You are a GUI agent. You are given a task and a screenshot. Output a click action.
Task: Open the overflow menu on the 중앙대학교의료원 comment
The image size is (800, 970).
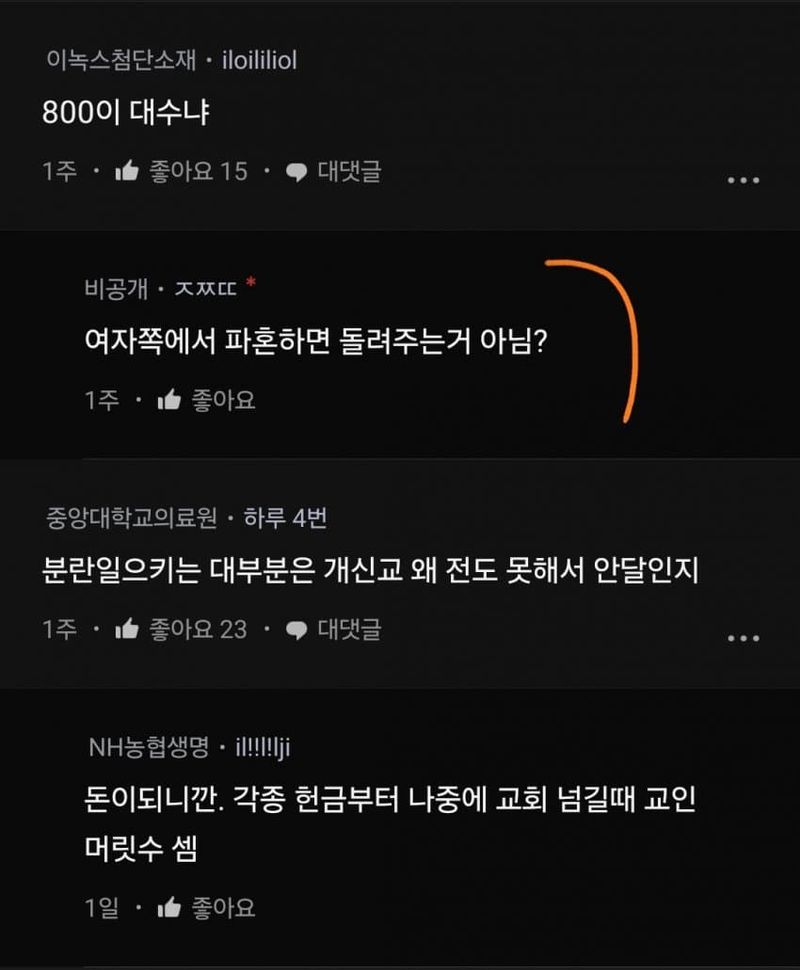coord(743,638)
